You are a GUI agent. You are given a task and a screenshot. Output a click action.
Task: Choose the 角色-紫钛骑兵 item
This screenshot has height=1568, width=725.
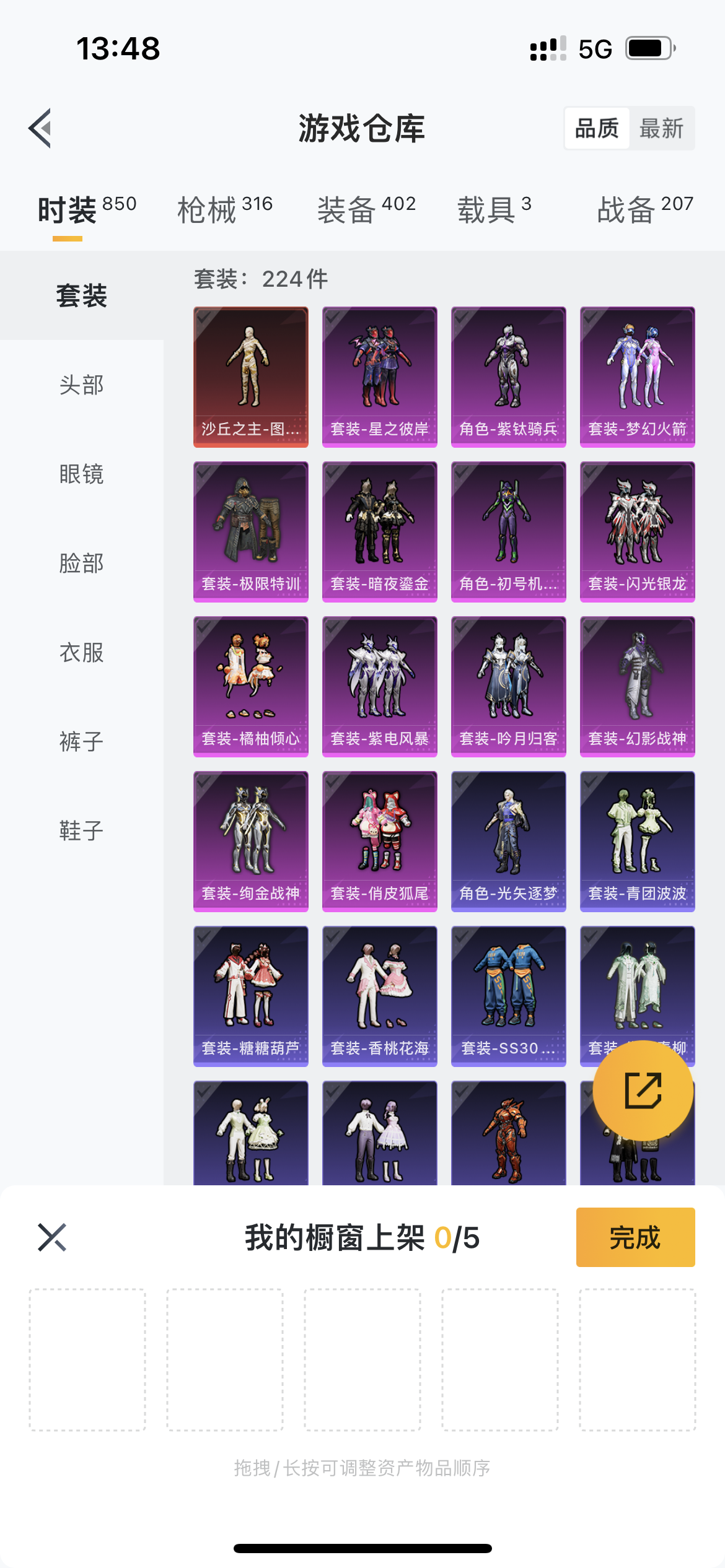[508, 377]
